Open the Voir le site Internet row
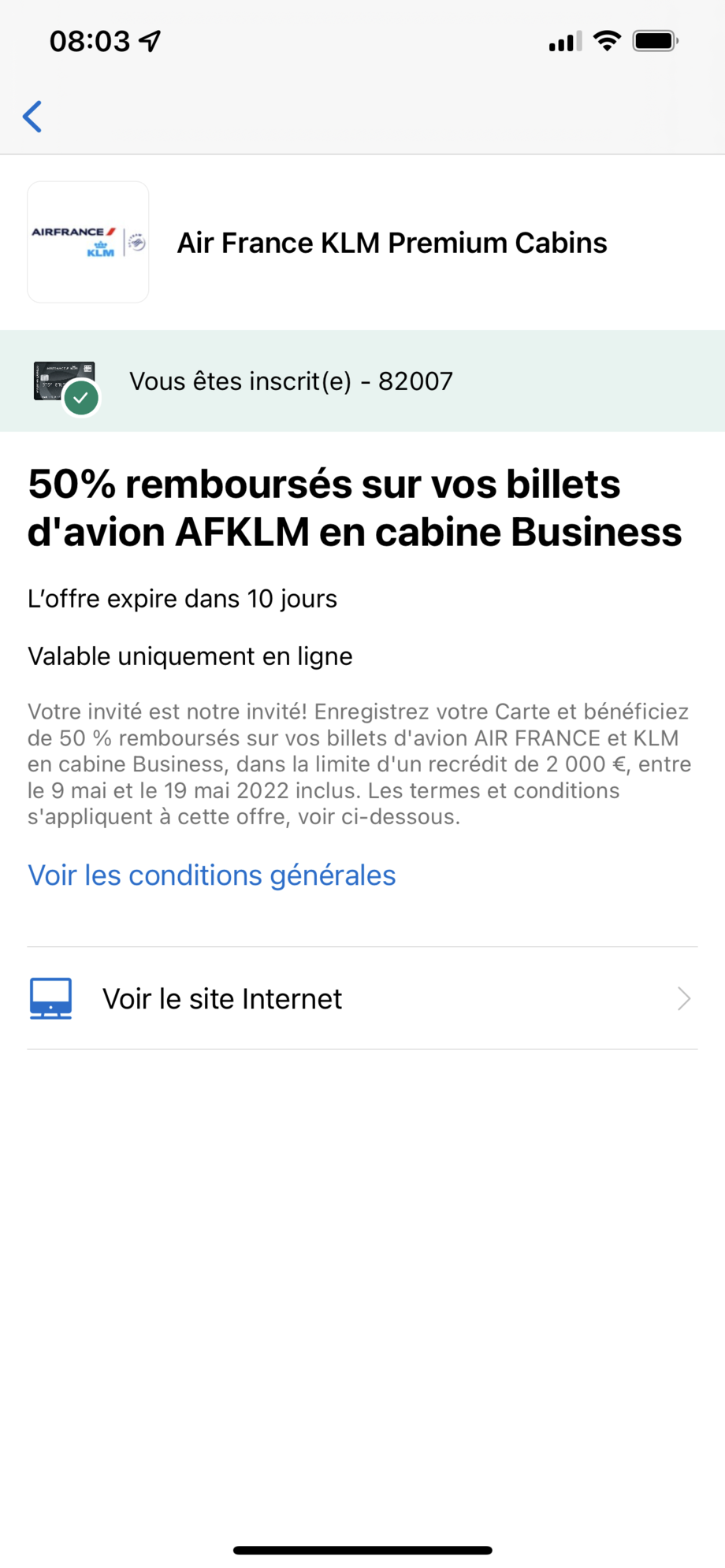Viewport: 725px width, 1568px height. [x=362, y=998]
